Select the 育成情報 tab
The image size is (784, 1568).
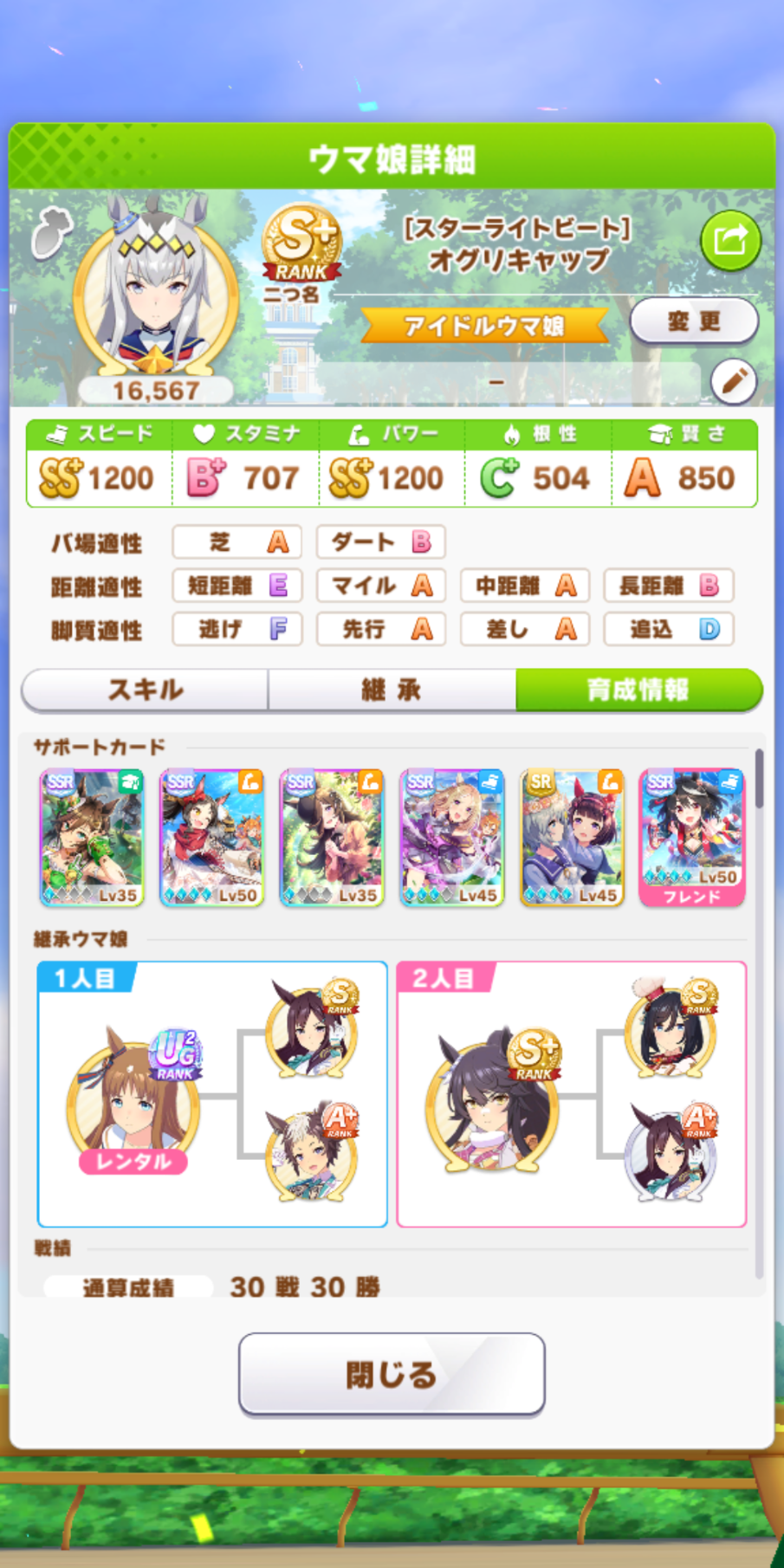[639, 690]
